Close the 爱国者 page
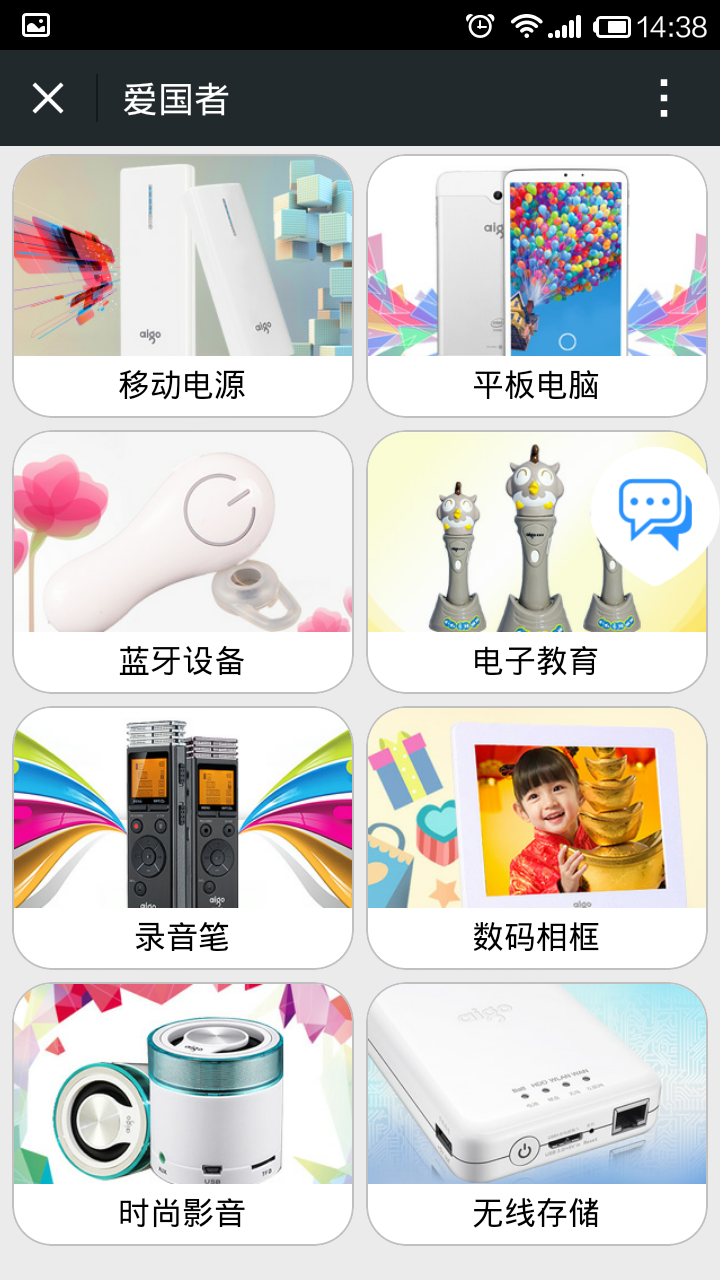The width and height of the screenshot is (720, 1280). click(x=48, y=98)
